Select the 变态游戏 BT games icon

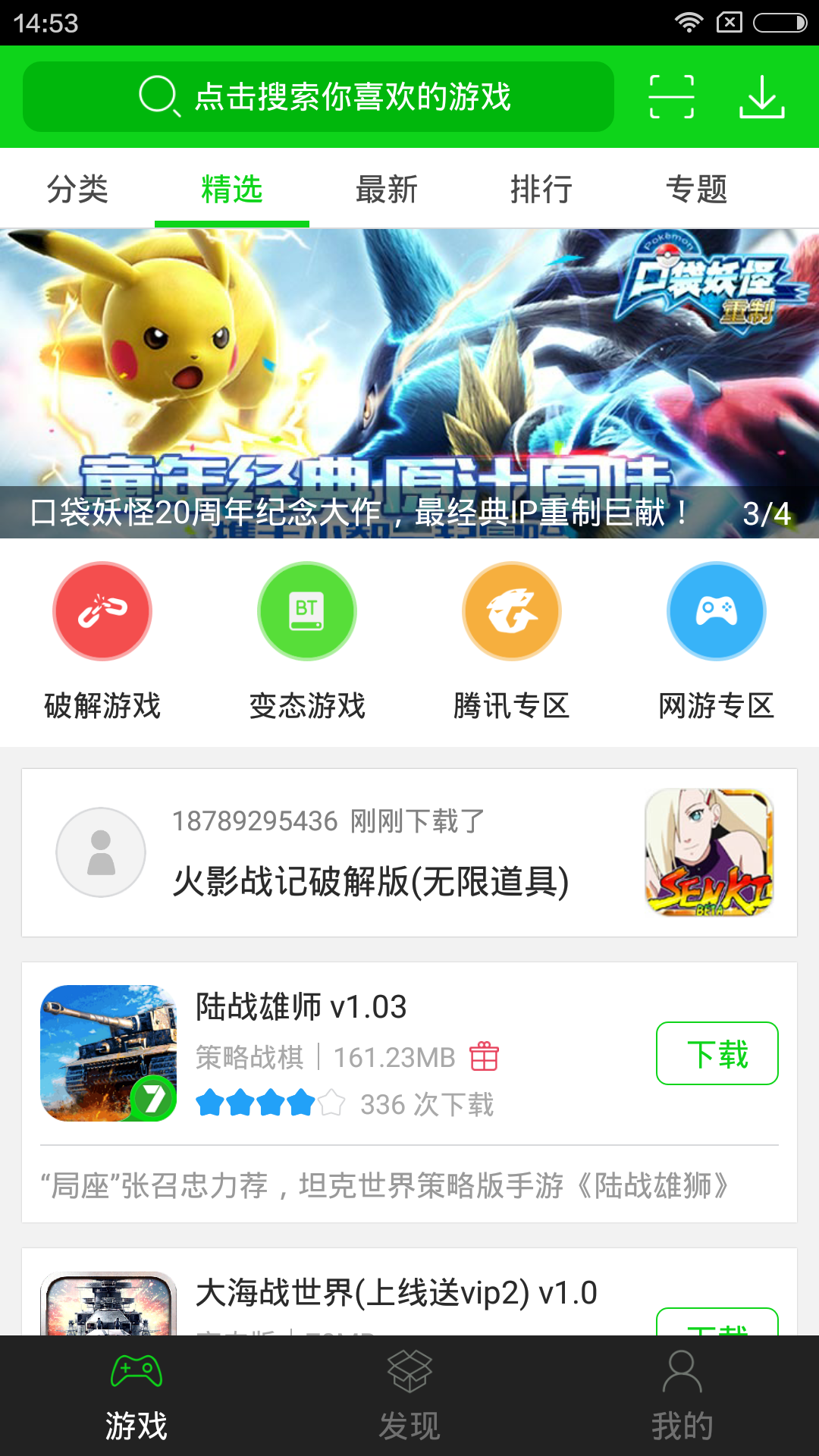pyautogui.click(x=306, y=610)
